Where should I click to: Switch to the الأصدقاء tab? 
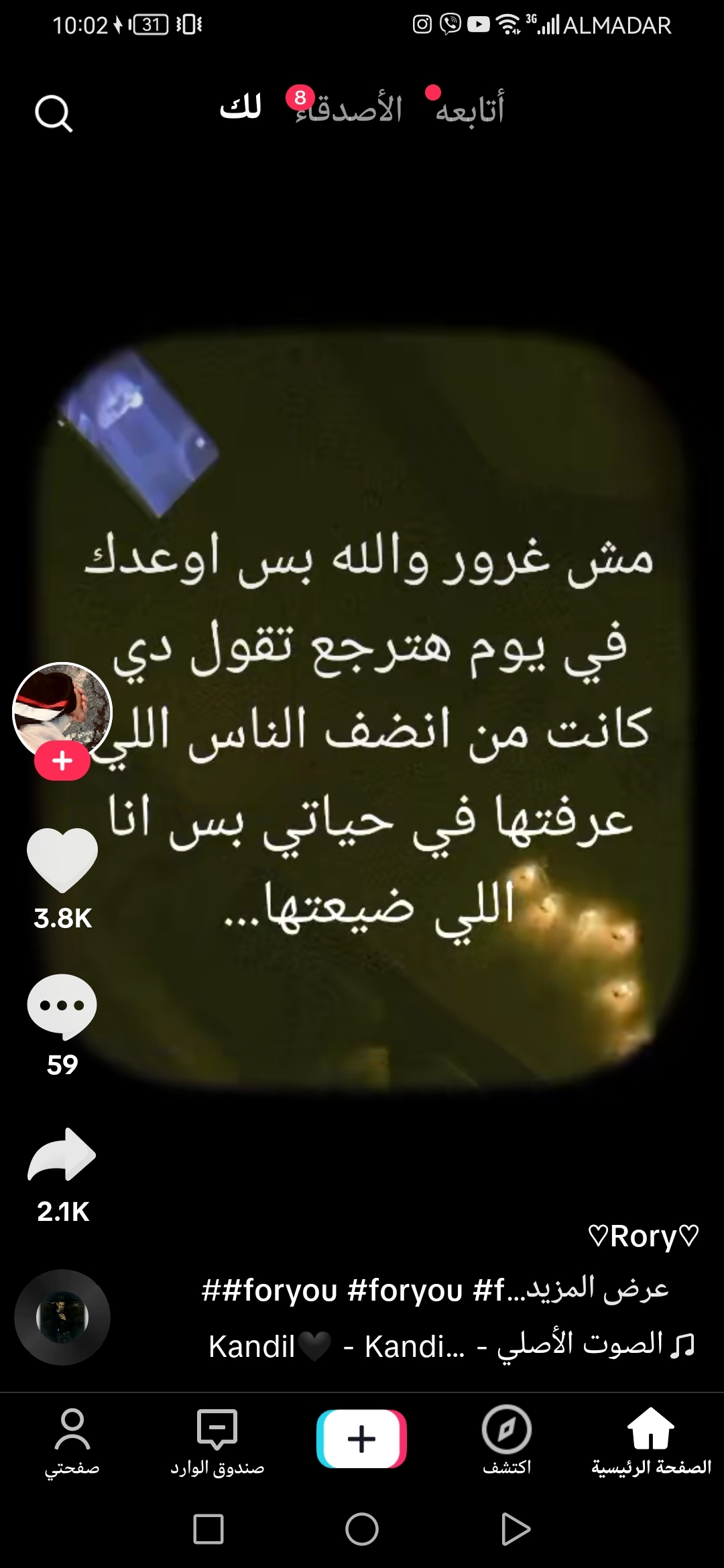(350, 109)
